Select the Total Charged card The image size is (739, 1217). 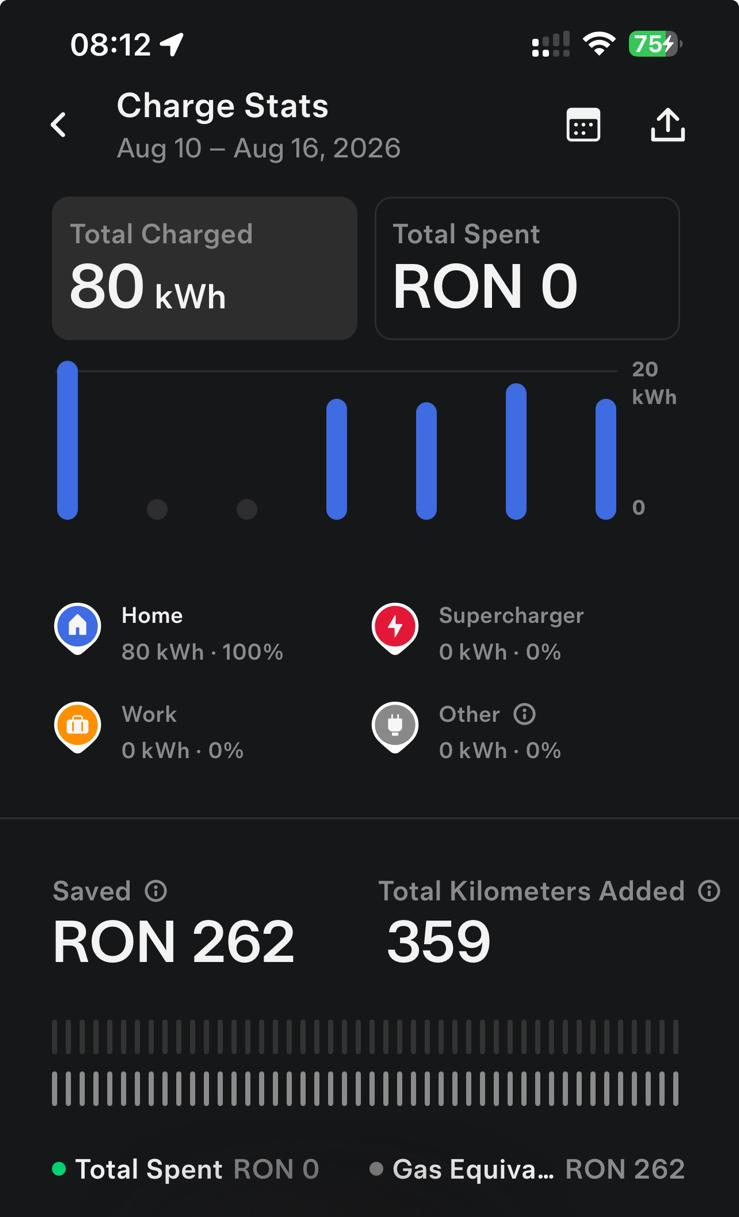pos(204,268)
